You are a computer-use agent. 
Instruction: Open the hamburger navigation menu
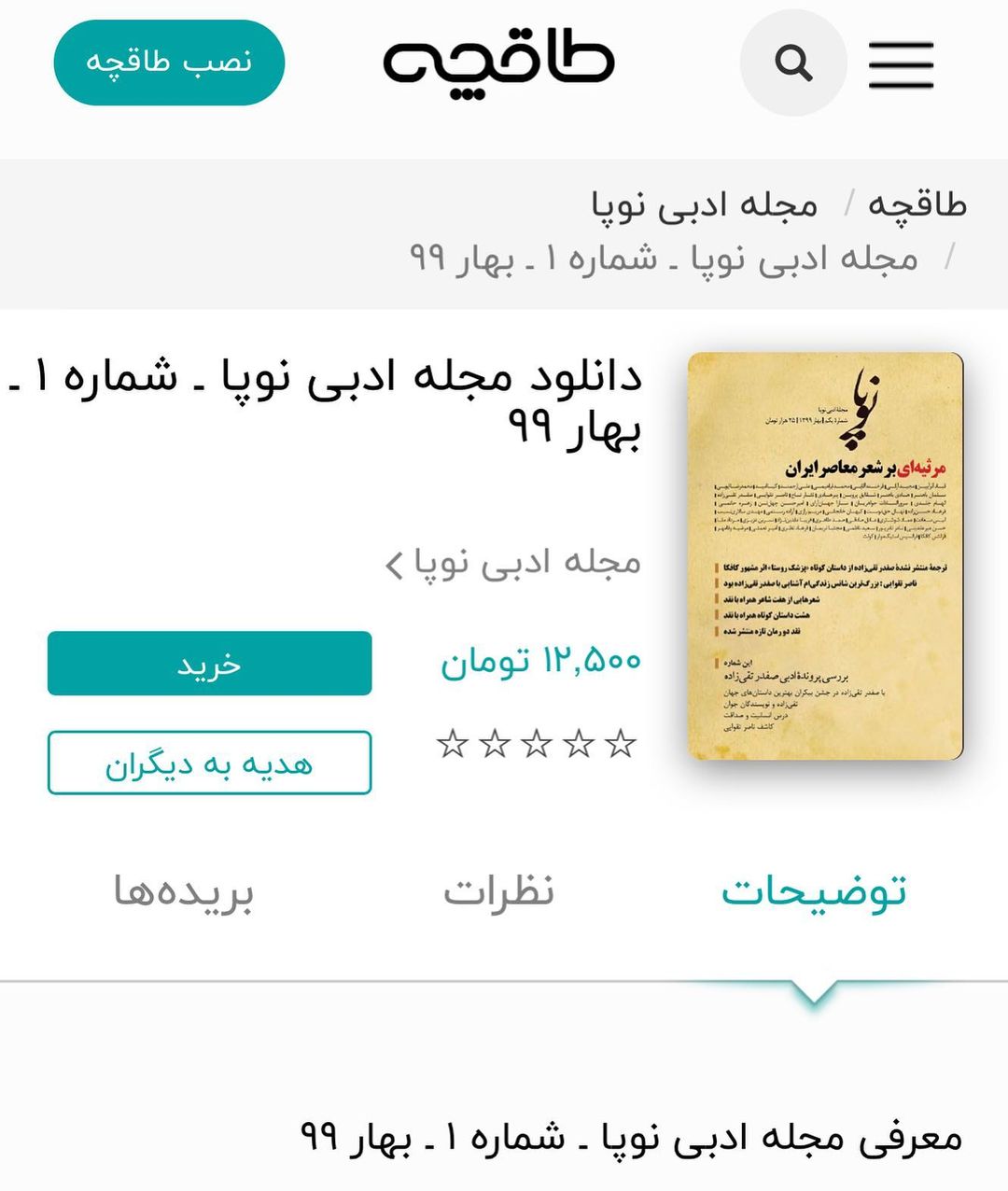click(x=899, y=63)
